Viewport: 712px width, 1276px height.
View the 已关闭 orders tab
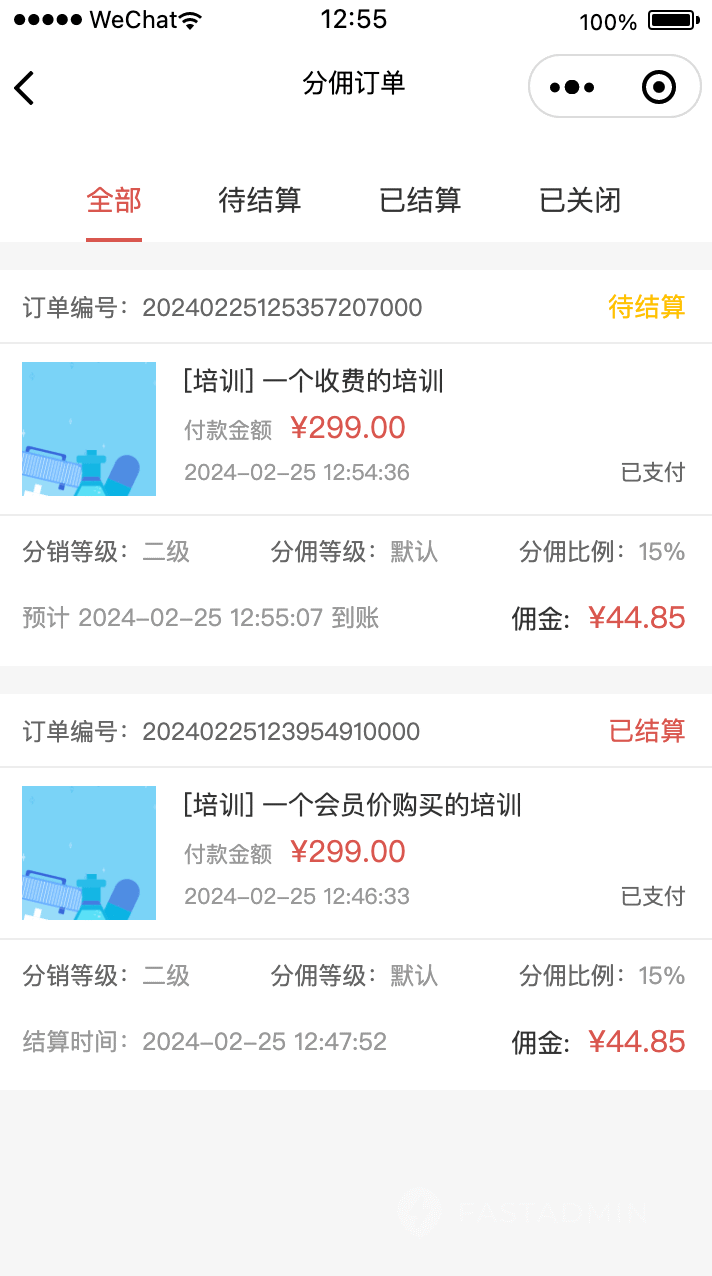580,201
